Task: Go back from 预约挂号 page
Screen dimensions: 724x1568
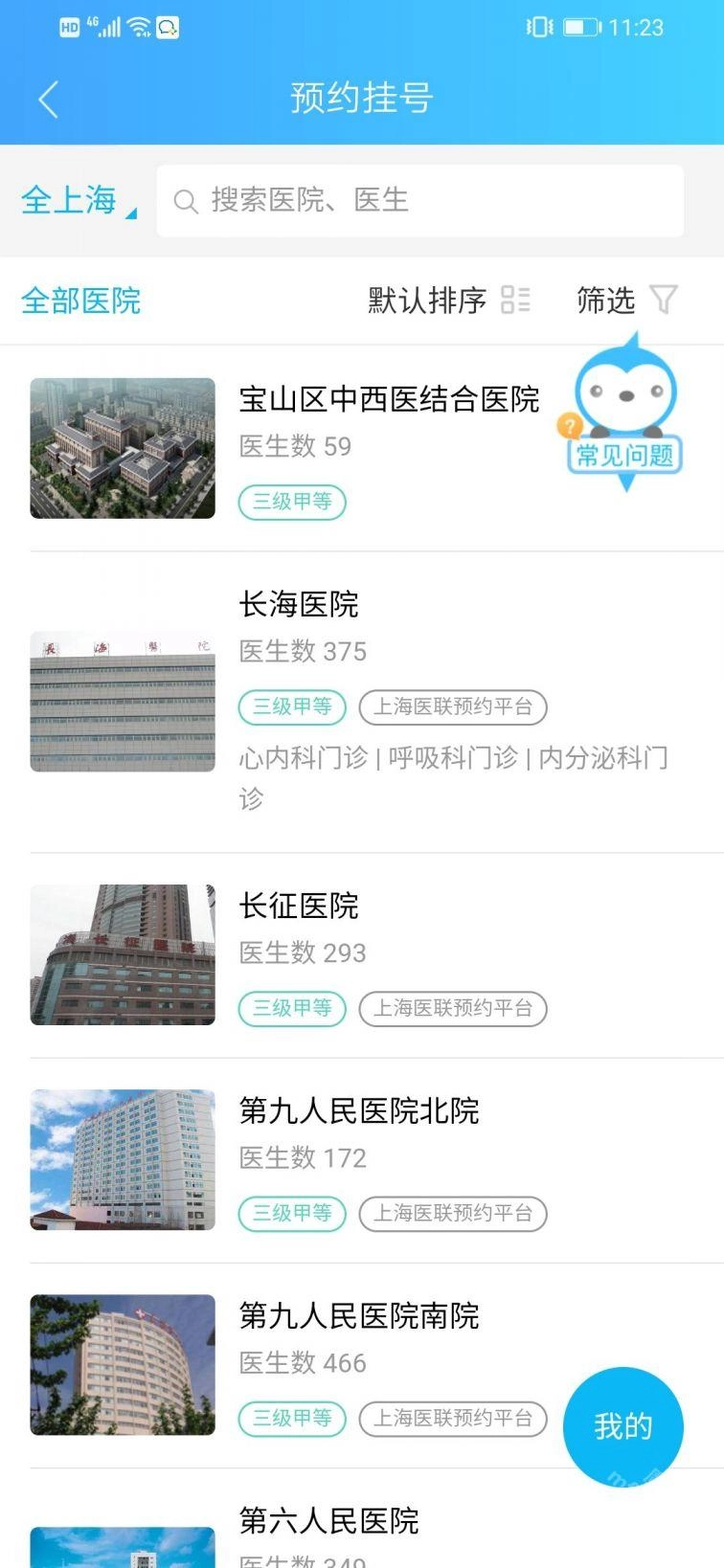Action: pyautogui.click(x=49, y=99)
